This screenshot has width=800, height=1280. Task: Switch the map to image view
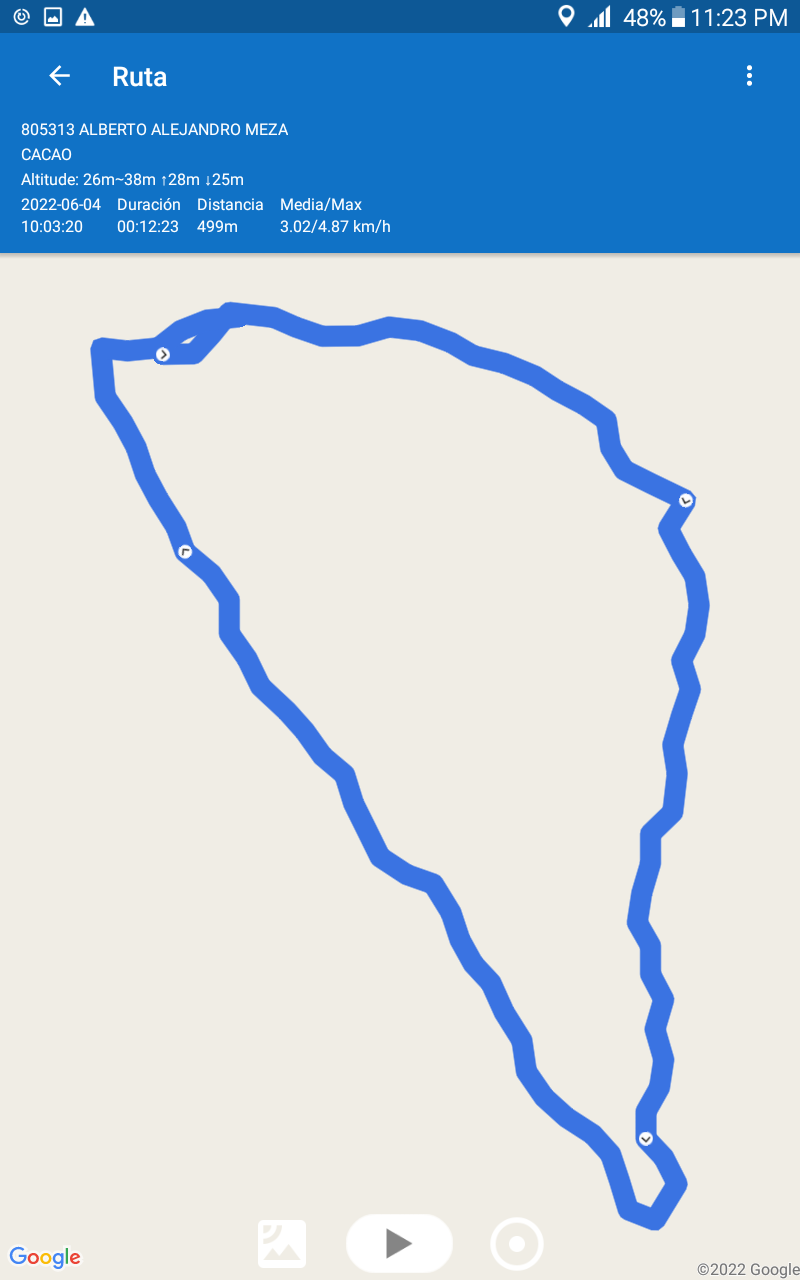(282, 1244)
